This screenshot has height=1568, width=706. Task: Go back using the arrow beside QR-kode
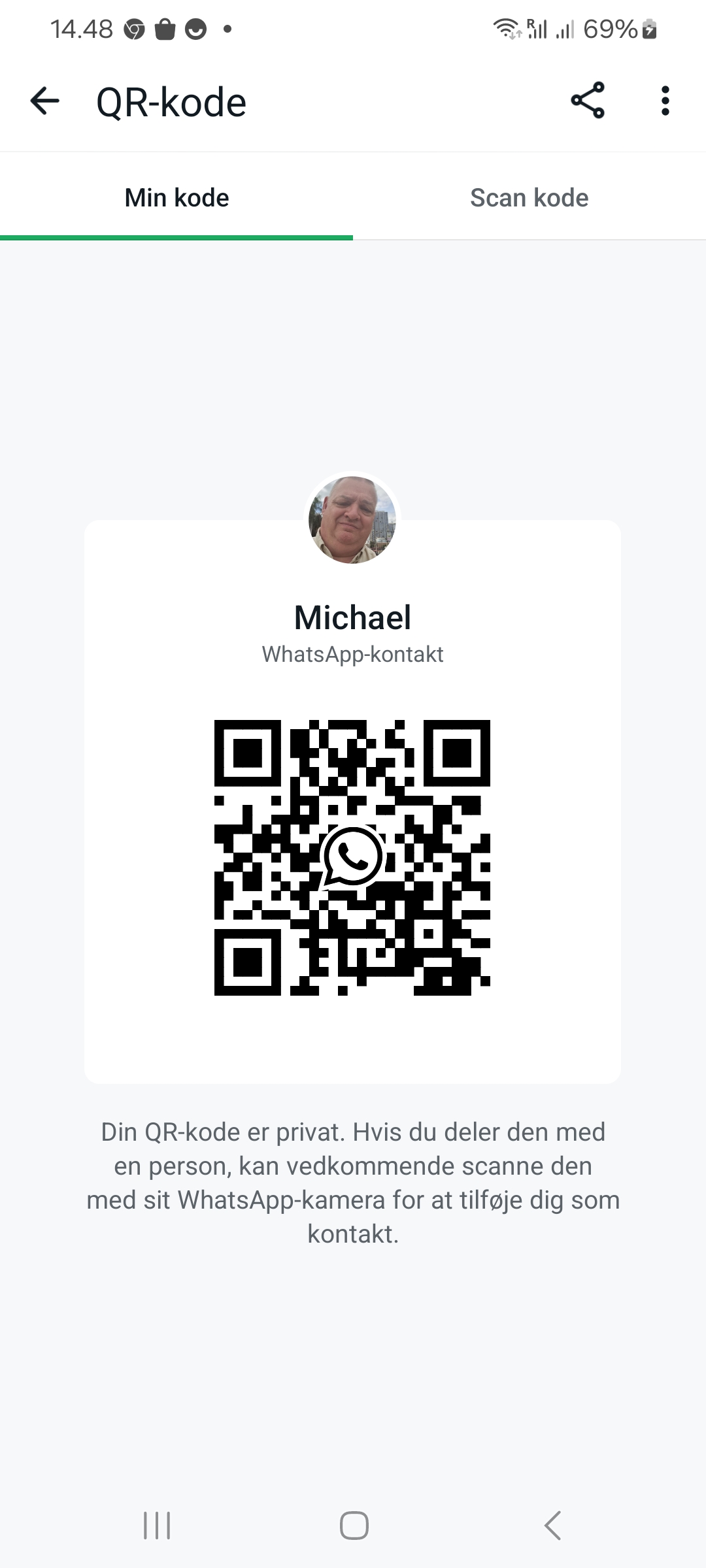44,101
